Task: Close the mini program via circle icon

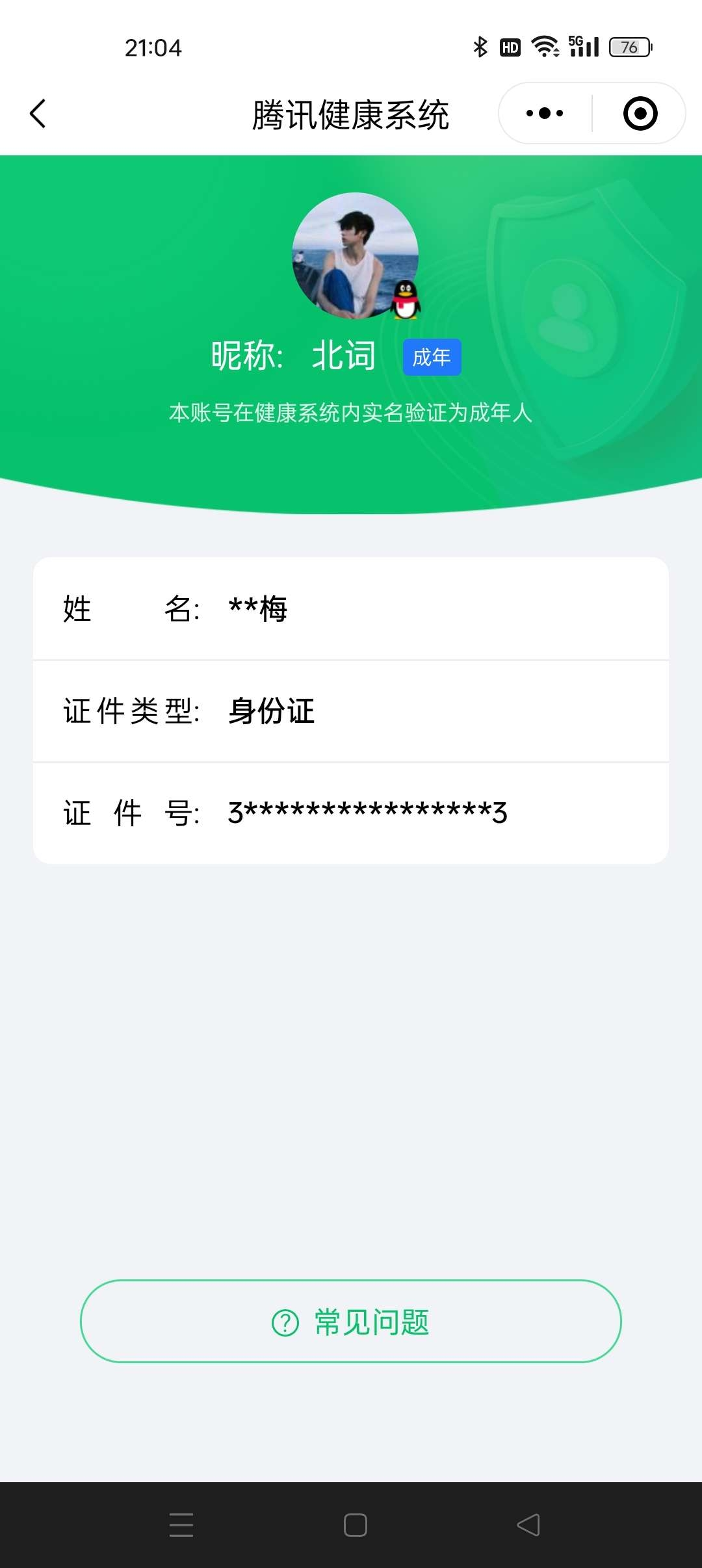Action: pos(640,114)
